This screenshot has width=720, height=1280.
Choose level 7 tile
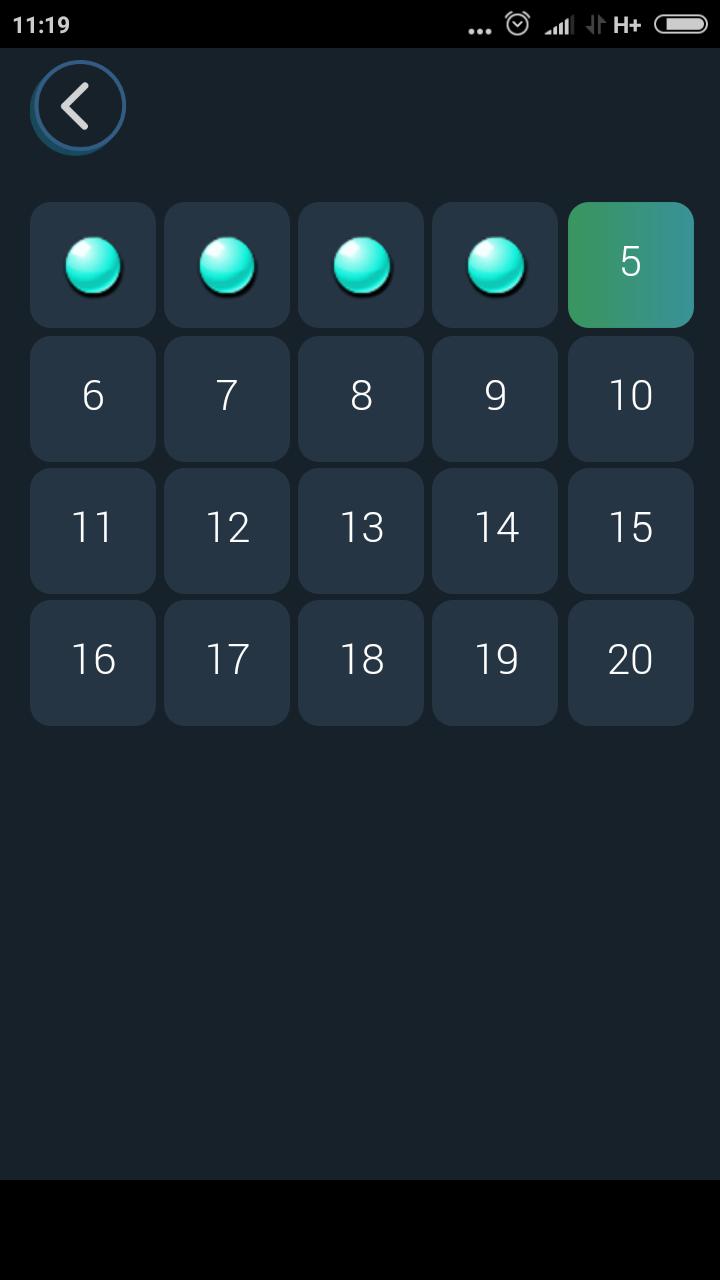pos(227,398)
